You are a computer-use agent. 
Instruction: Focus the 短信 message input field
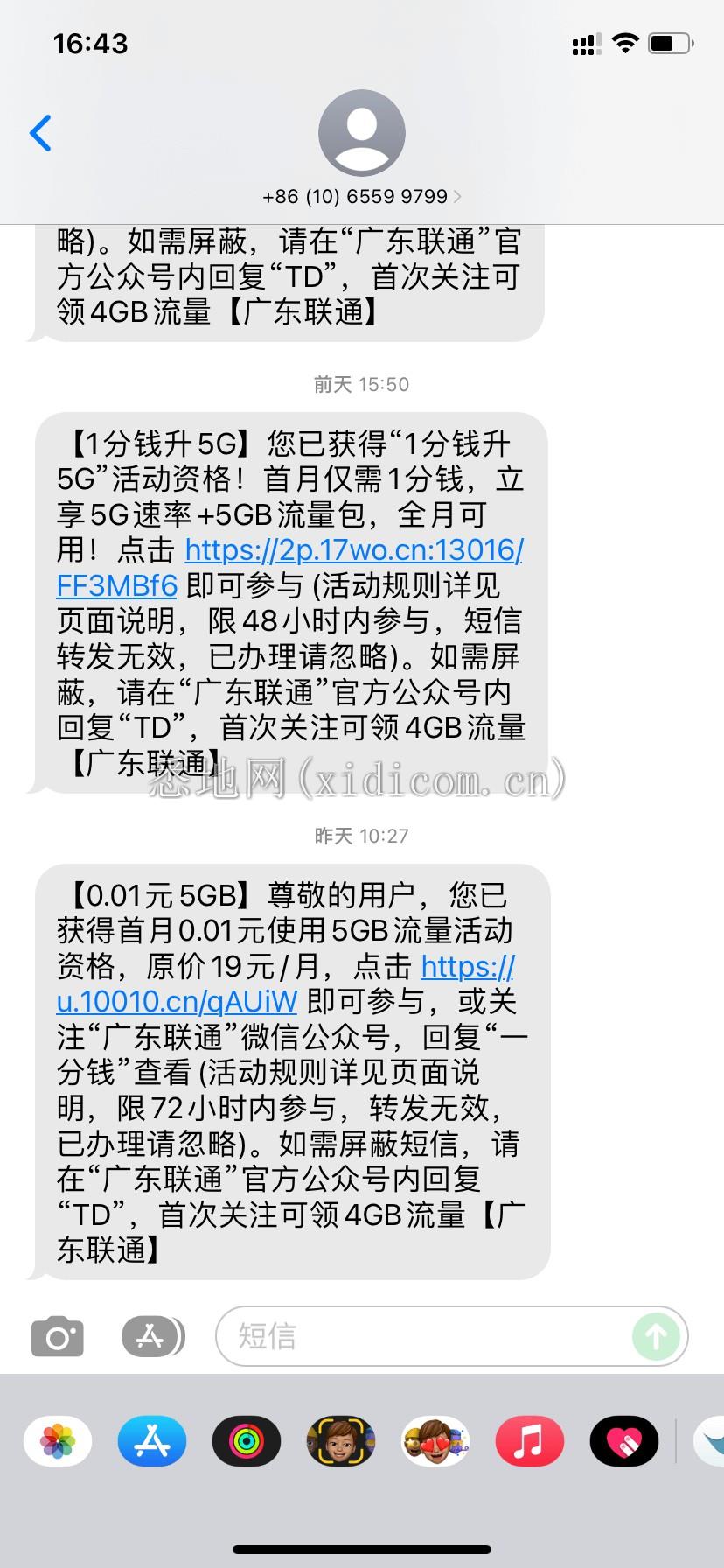(420, 1336)
